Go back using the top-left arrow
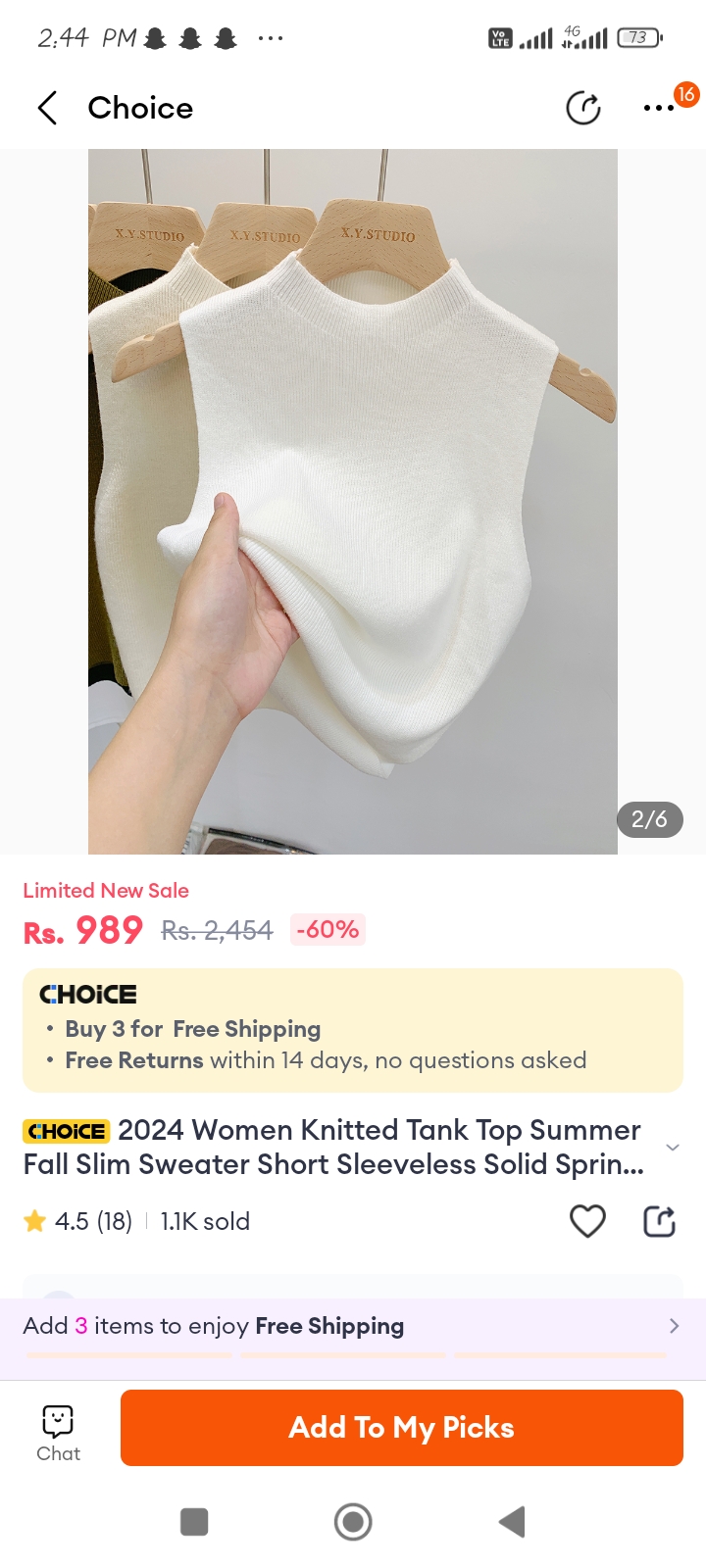 (47, 108)
